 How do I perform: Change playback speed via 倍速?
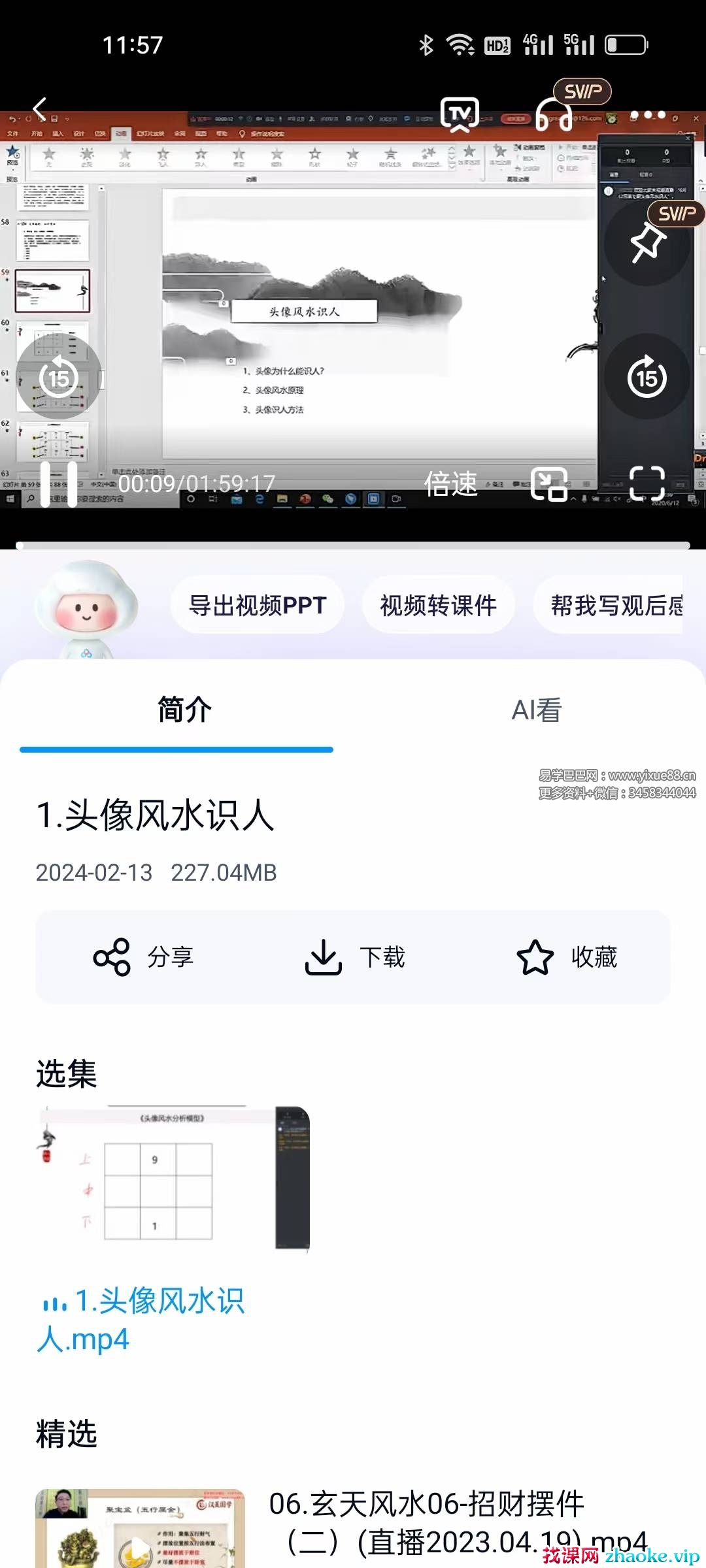[451, 484]
